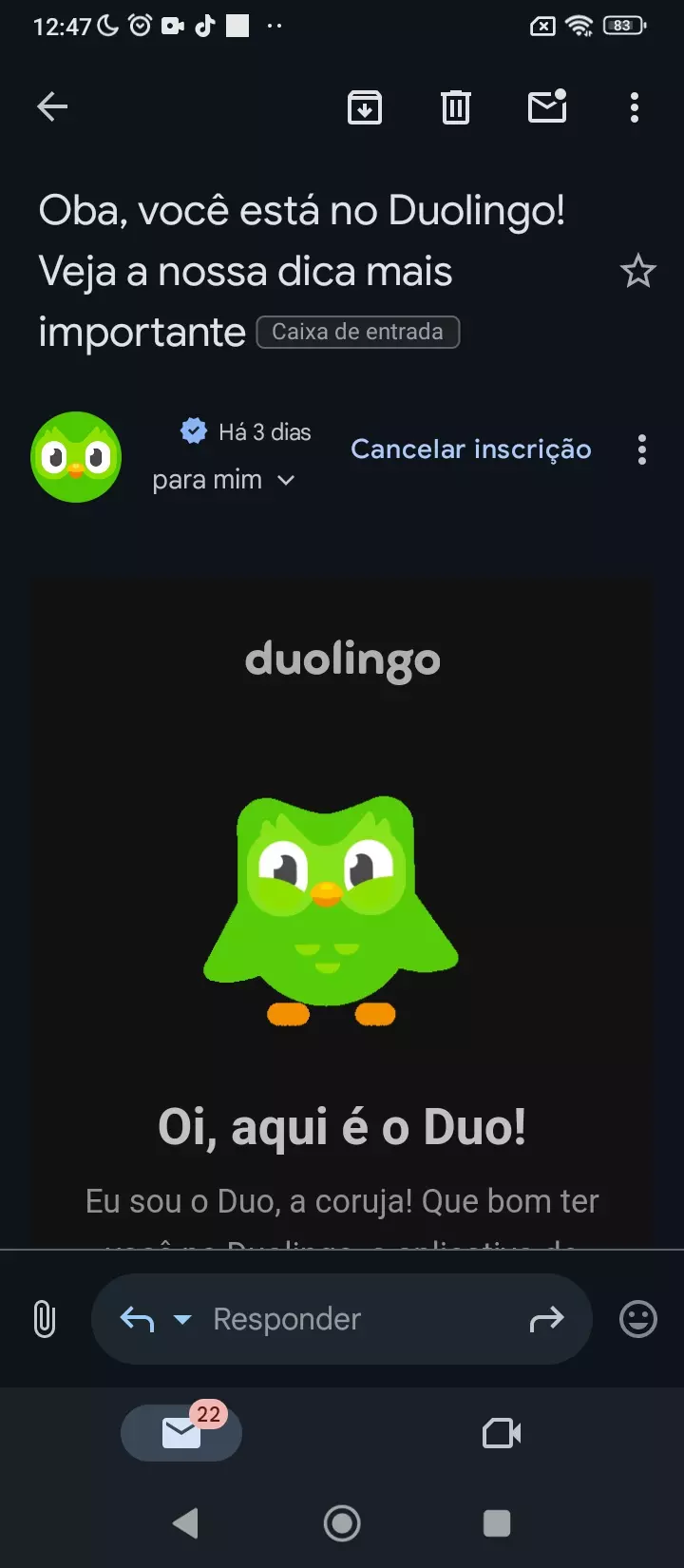Open recent apps with the square button
This screenshot has height=1568, width=684.
[497, 1523]
